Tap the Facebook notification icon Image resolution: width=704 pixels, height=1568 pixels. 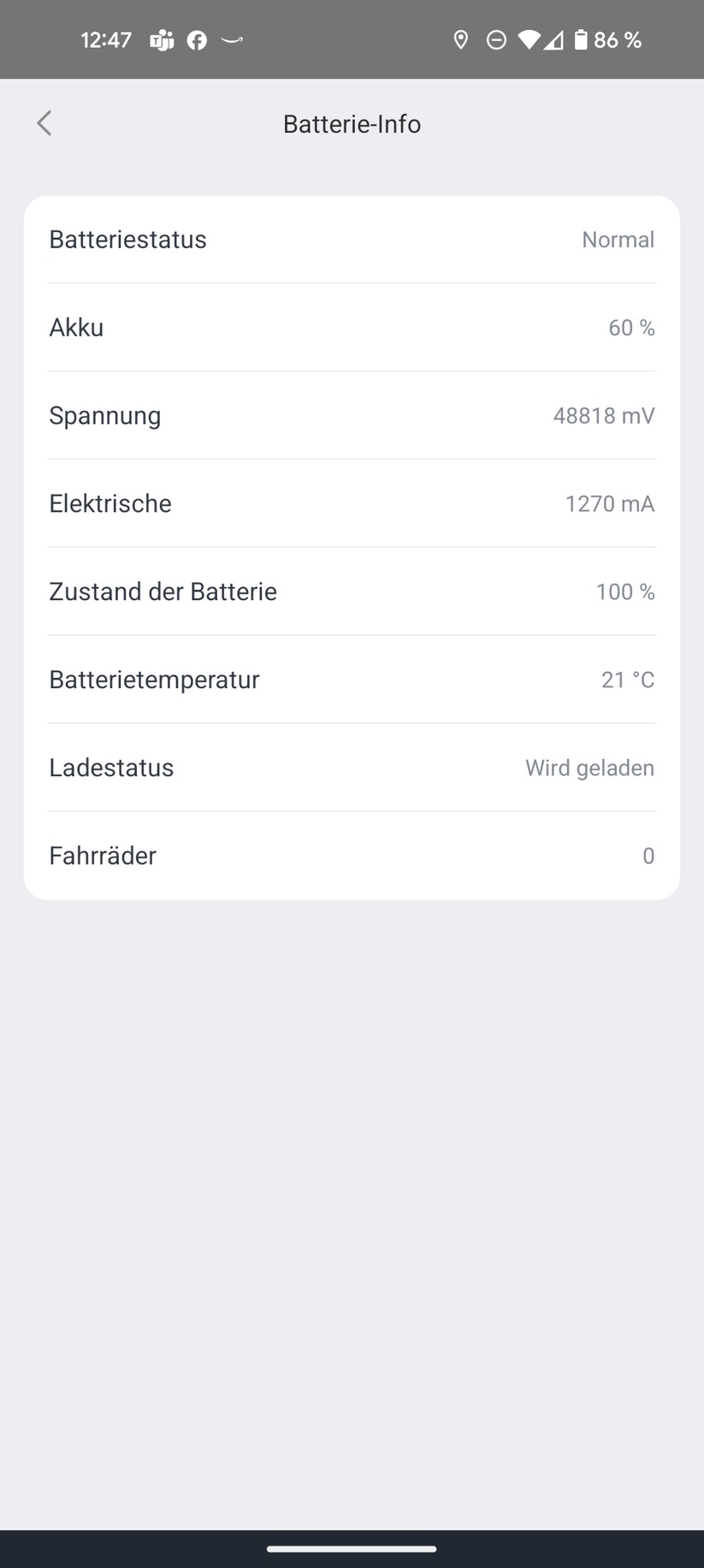tap(196, 39)
